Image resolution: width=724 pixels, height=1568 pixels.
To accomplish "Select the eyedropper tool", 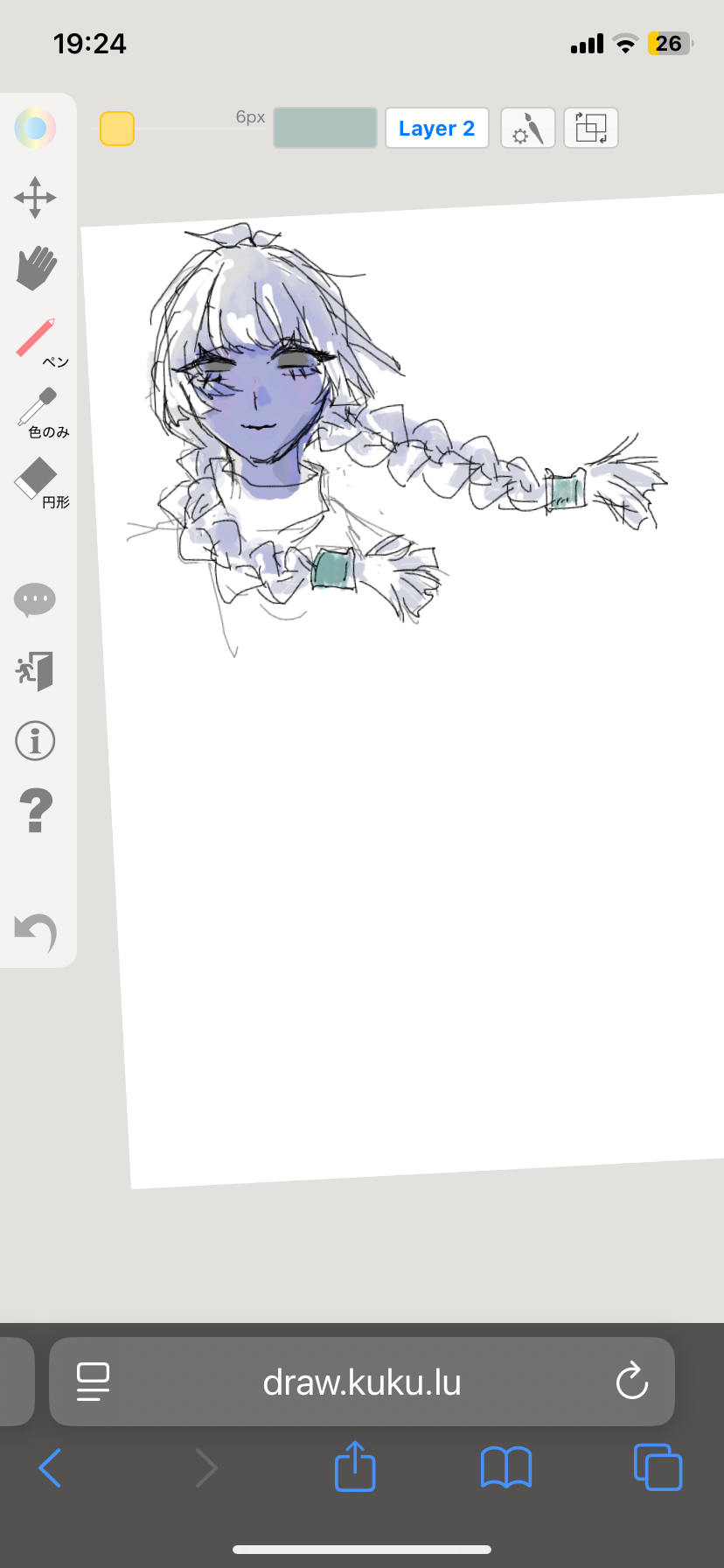I will click(38, 408).
